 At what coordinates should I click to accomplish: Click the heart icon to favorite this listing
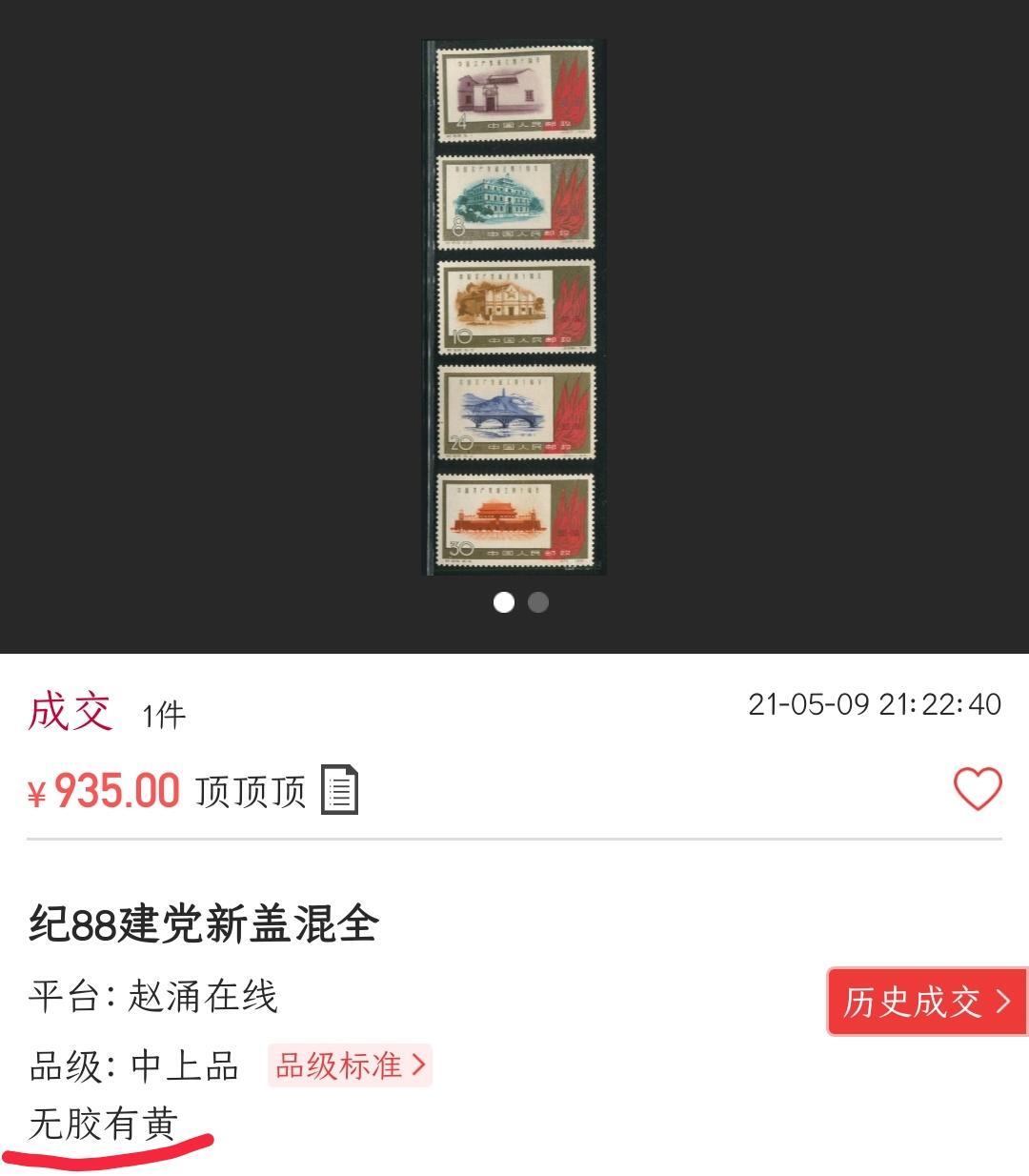tap(976, 789)
